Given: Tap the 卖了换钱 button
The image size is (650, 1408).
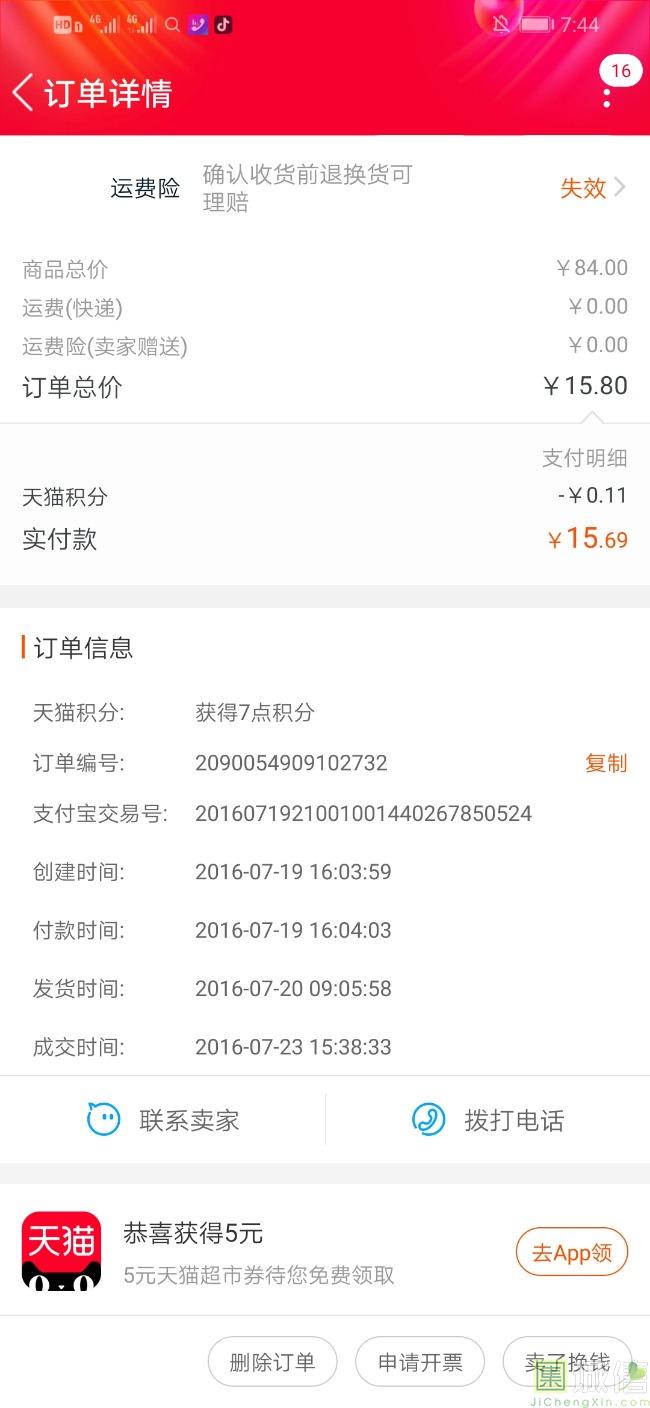Looking at the screenshot, I should (x=567, y=1362).
